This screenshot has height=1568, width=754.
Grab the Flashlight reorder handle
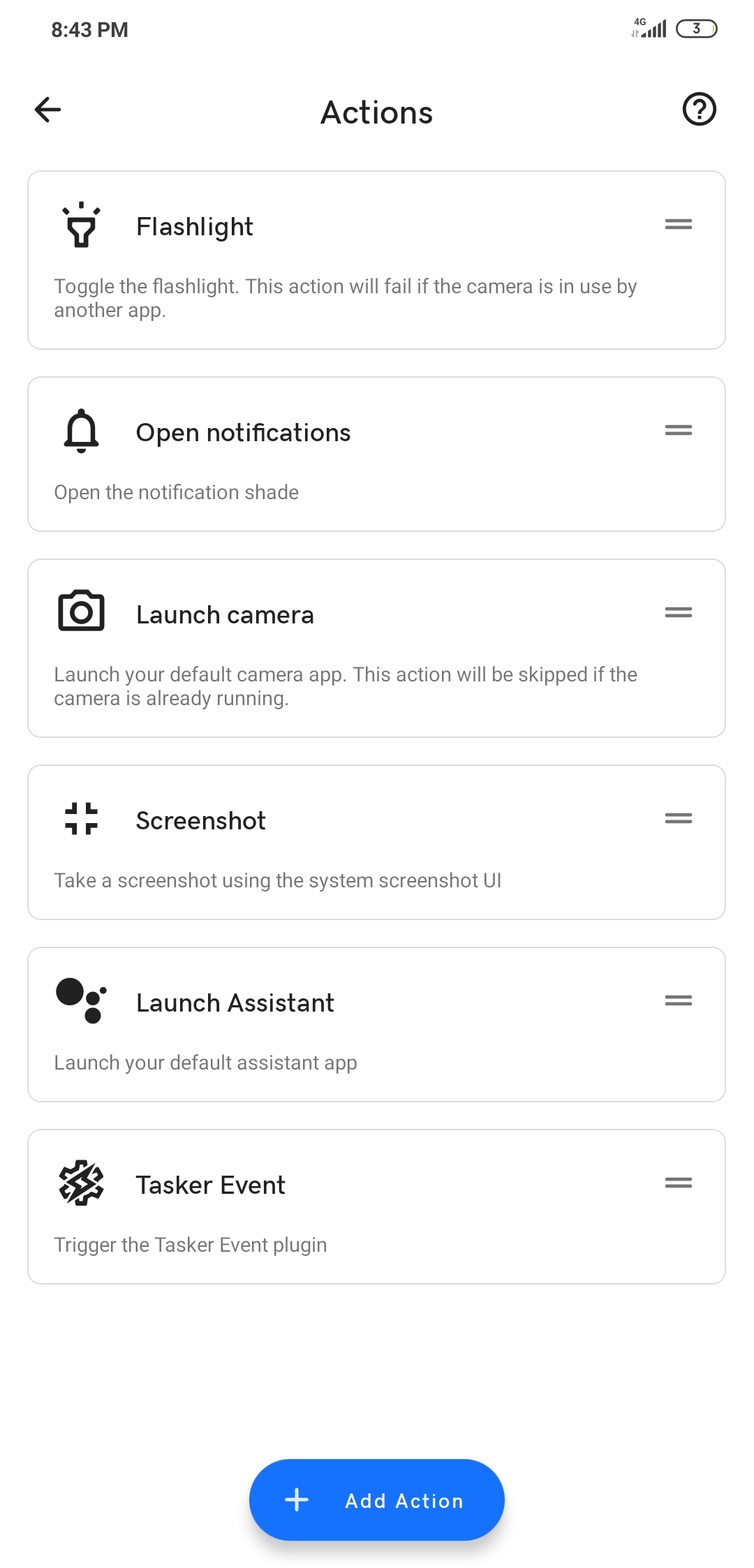pos(677,224)
